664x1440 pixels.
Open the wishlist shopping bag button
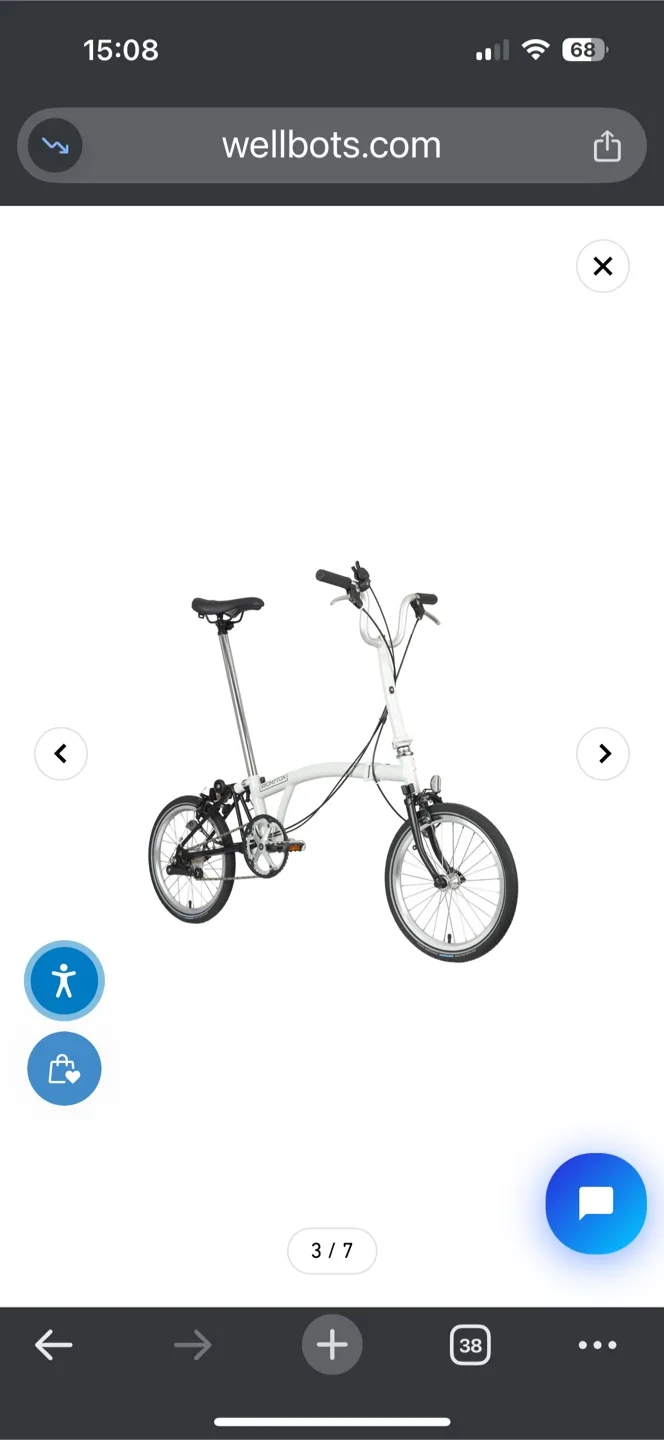point(64,1069)
